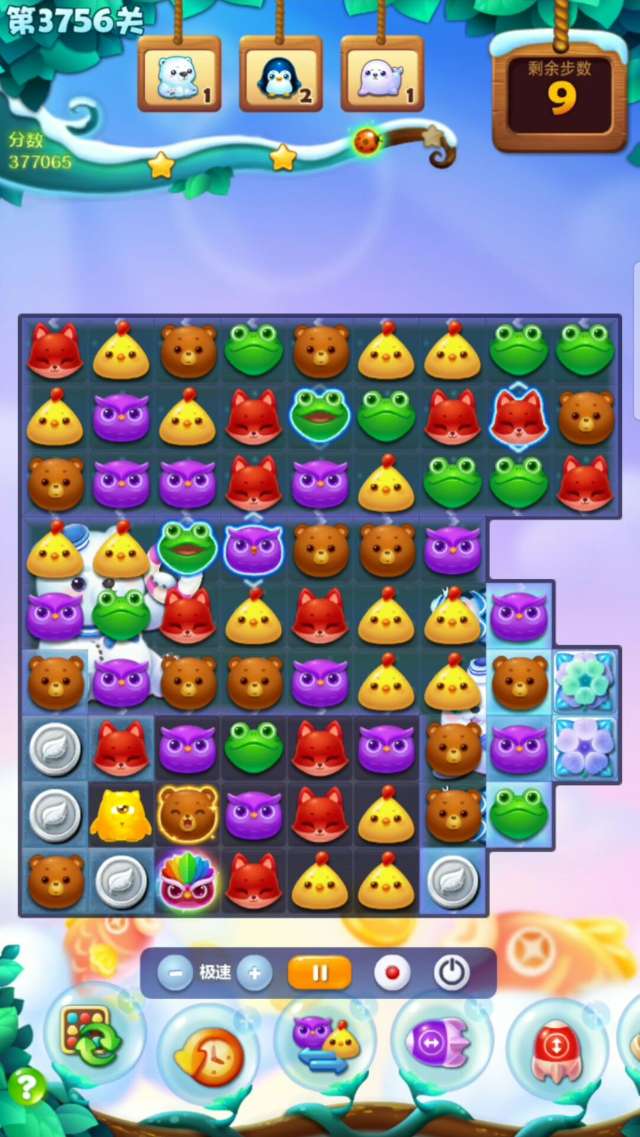Start recording with the red dot button
640x1137 pixels.
(391, 972)
